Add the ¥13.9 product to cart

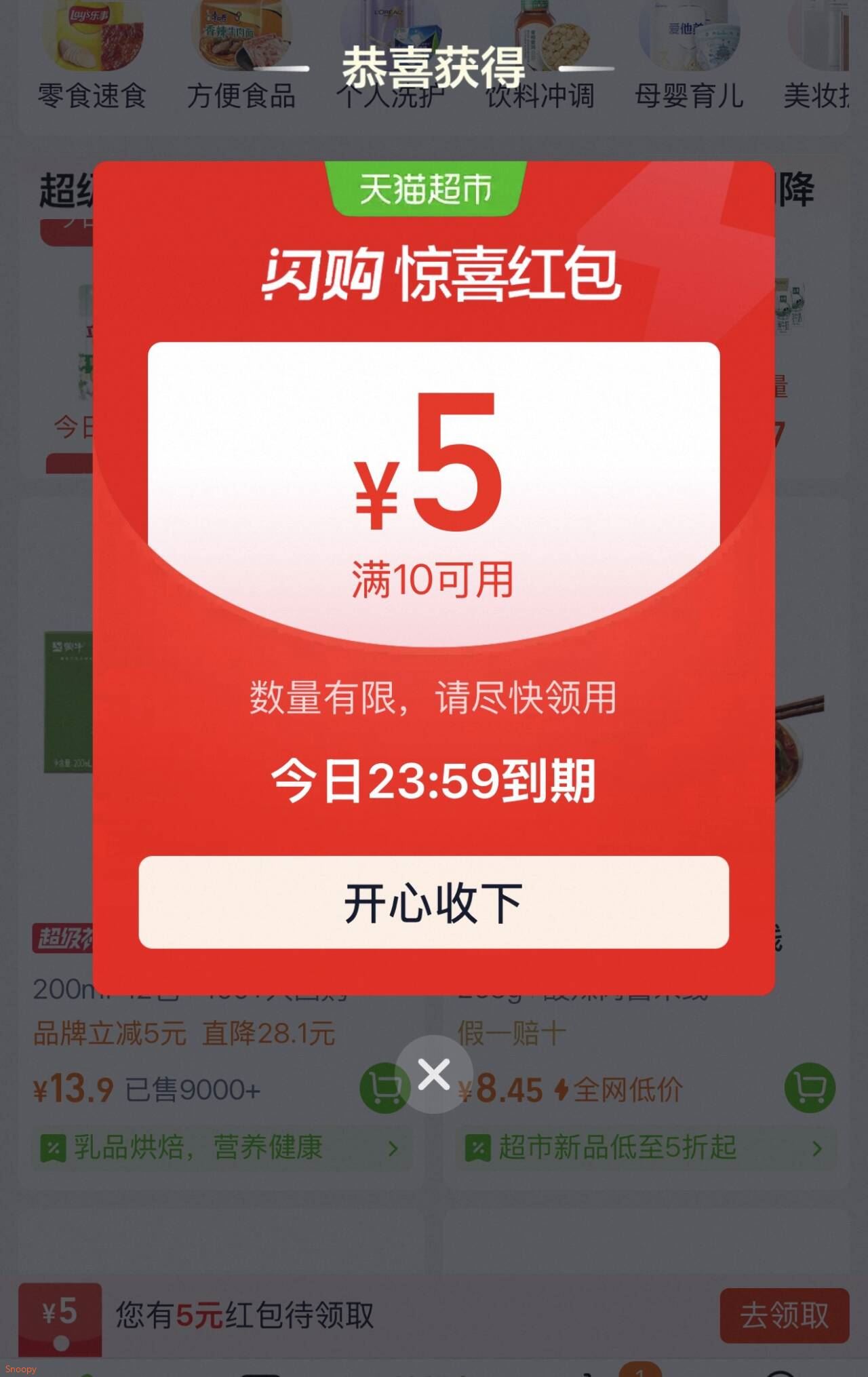point(384,1088)
